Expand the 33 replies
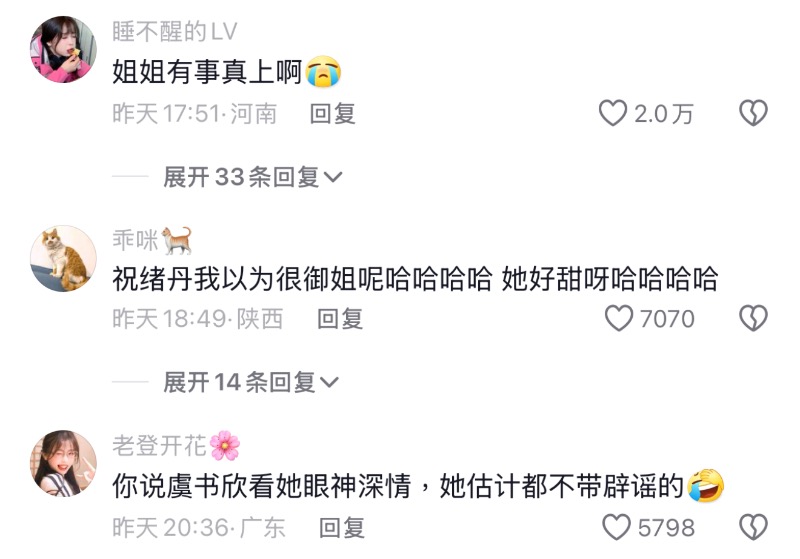800x559 pixels. (x=252, y=178)
